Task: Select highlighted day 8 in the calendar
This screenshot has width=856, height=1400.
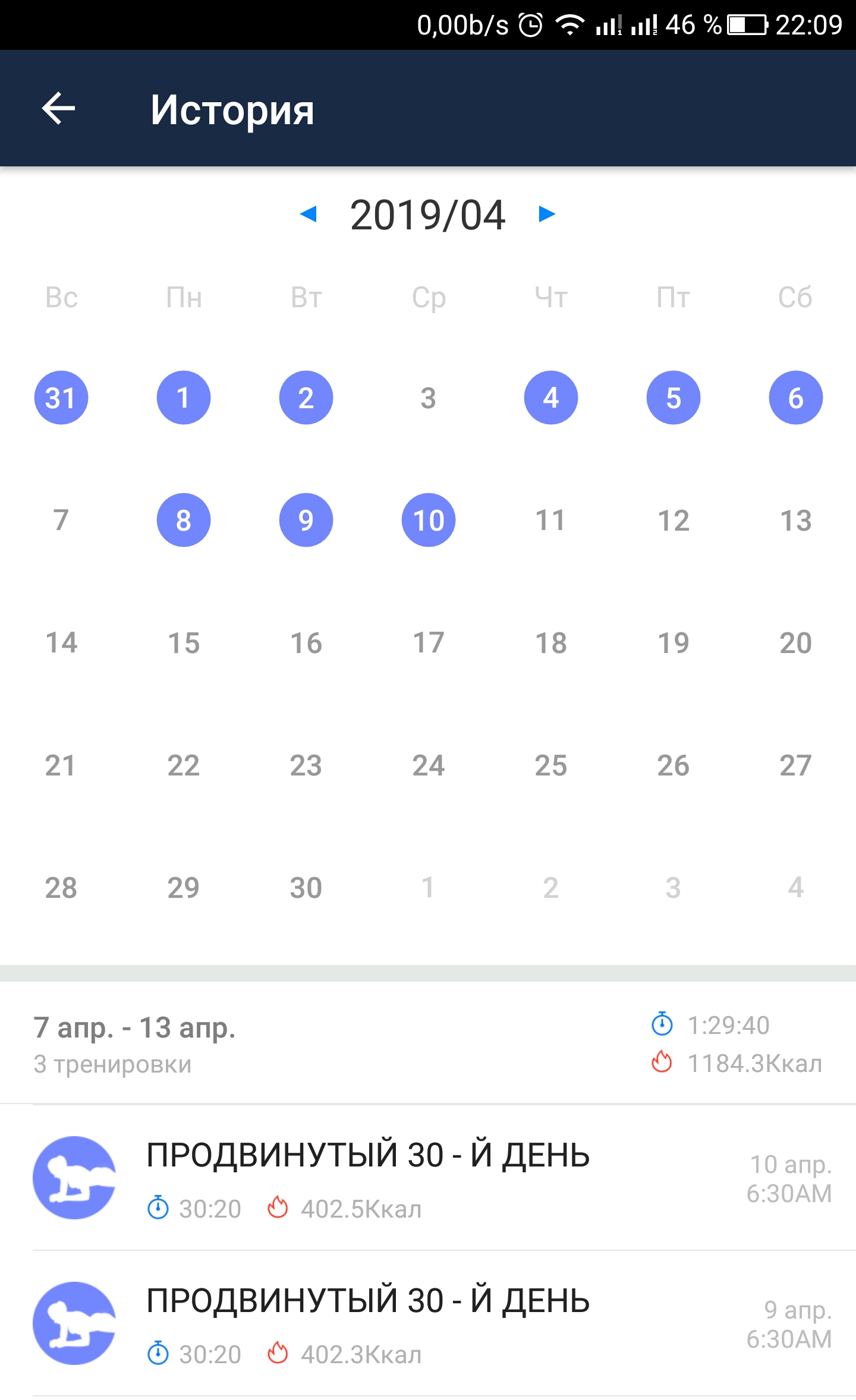Action: tap(184, 520)
